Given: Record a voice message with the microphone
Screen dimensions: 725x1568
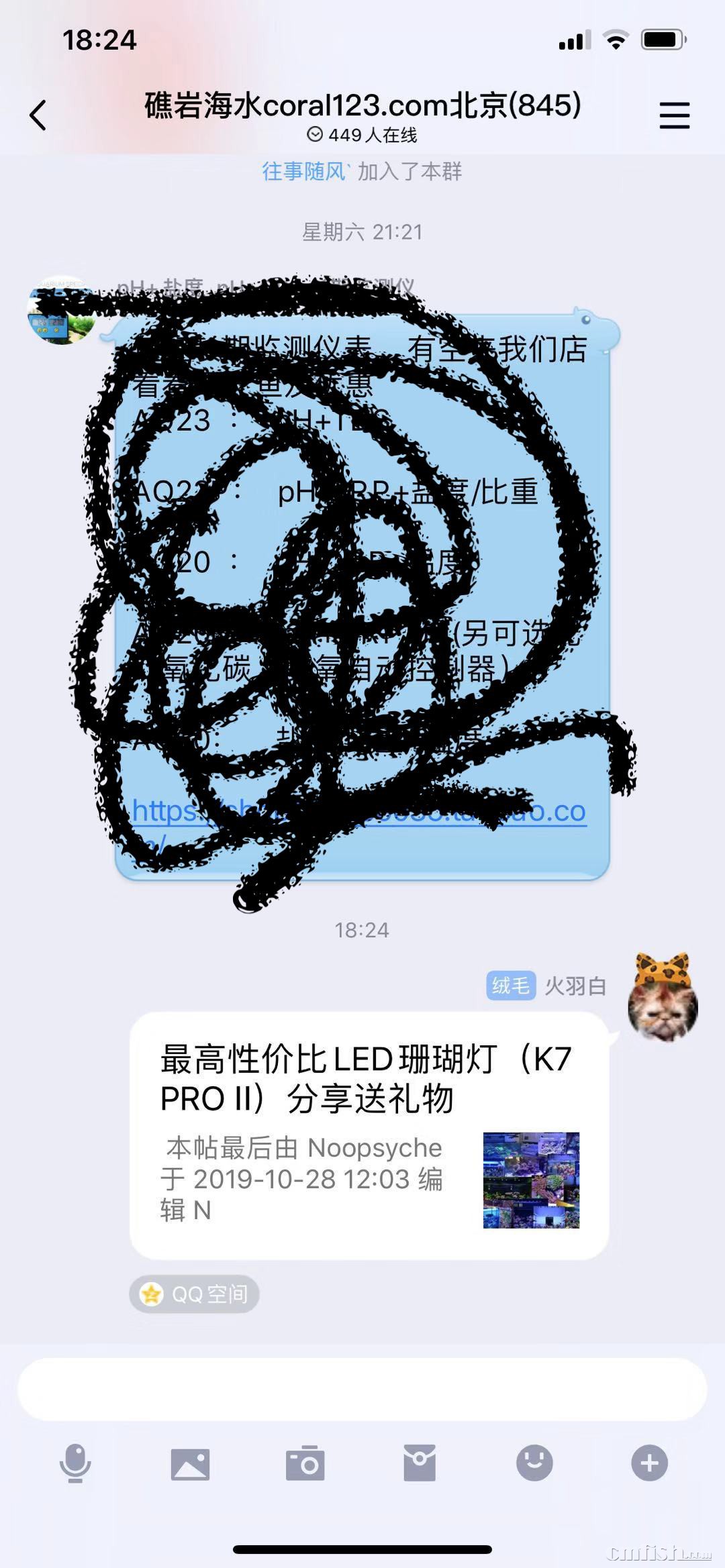Looking at the screenshot, I should [x=75, y=1463].
